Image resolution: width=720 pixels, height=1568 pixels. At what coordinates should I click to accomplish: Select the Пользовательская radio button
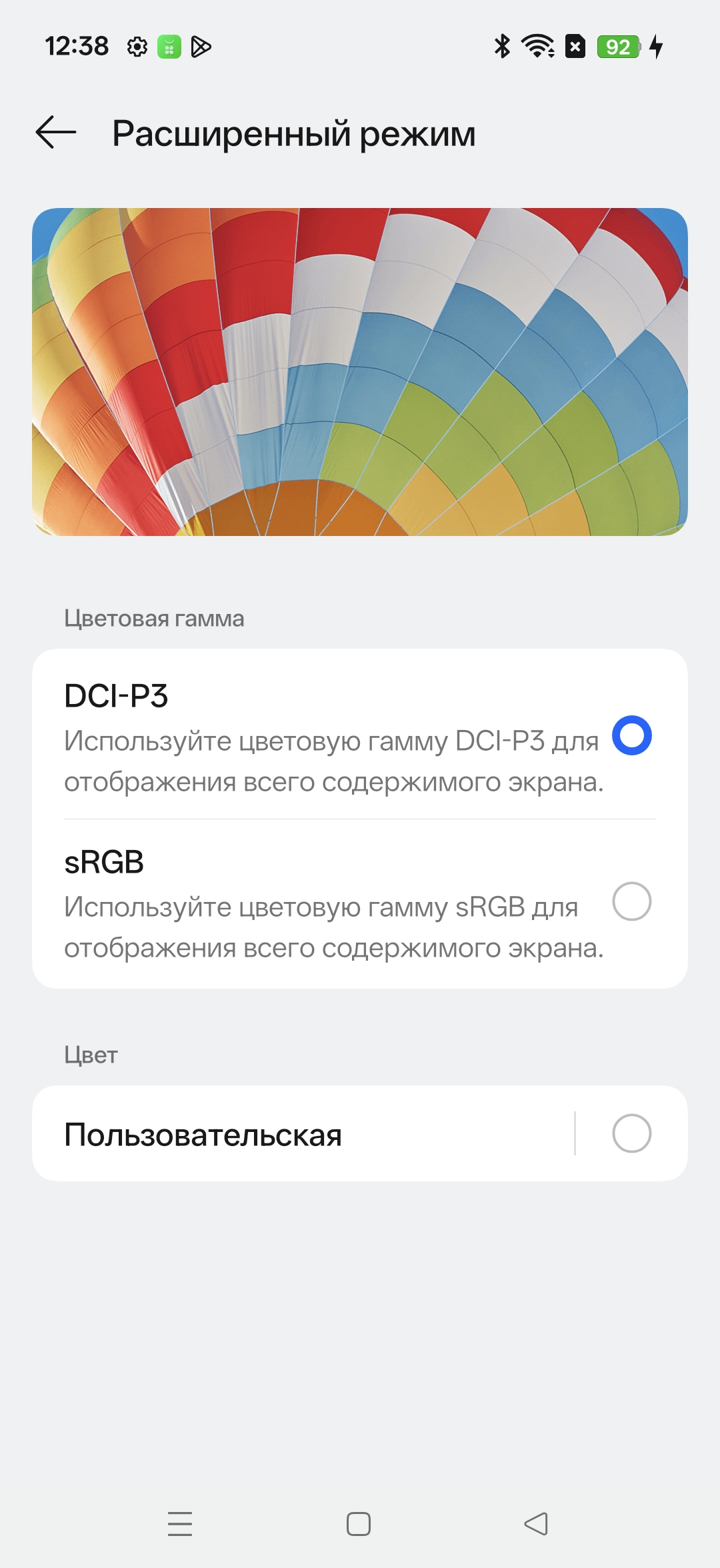pyautogui.click(x=631, y=1133)
